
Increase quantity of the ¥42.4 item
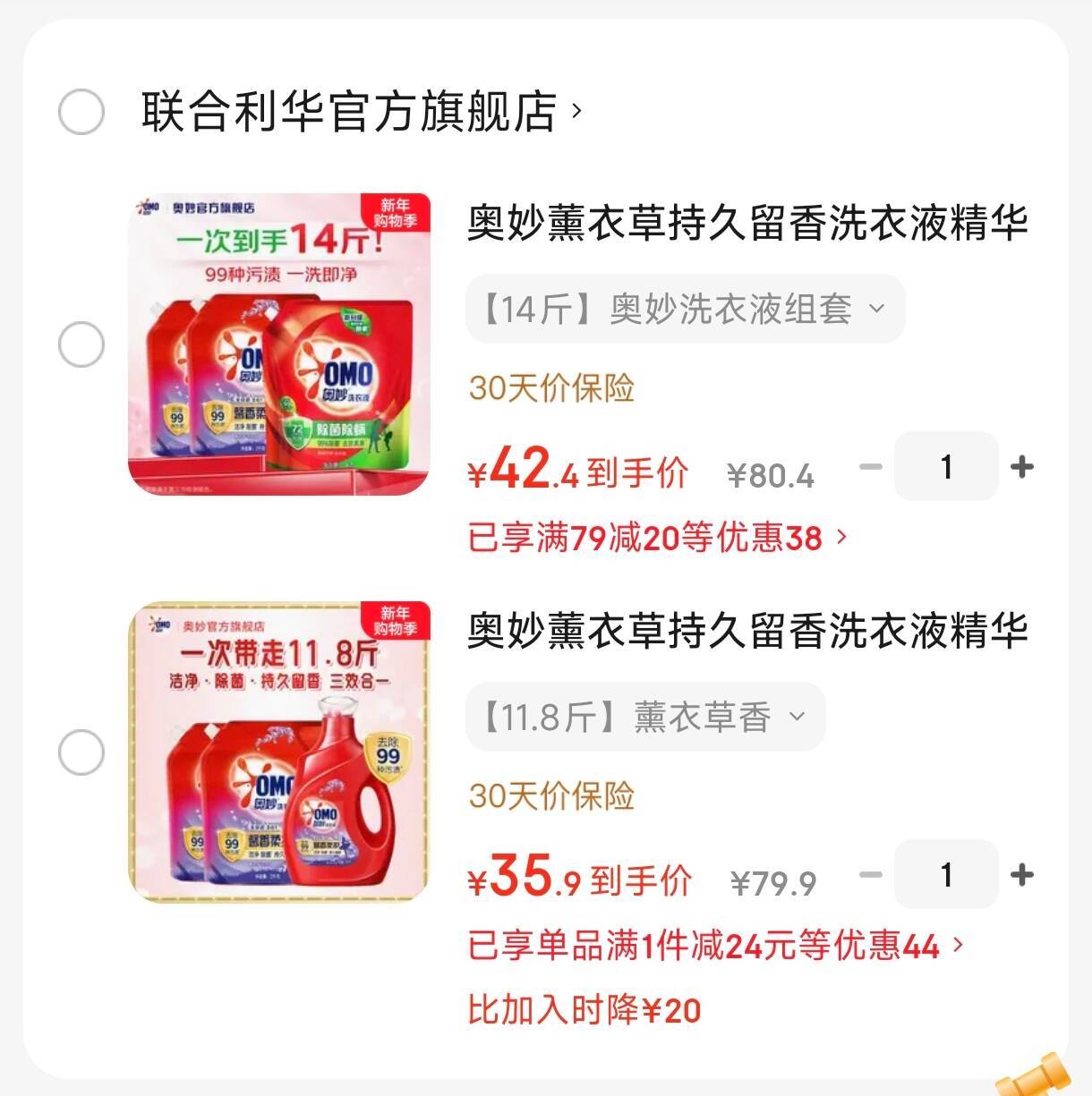pos(1021,466)
